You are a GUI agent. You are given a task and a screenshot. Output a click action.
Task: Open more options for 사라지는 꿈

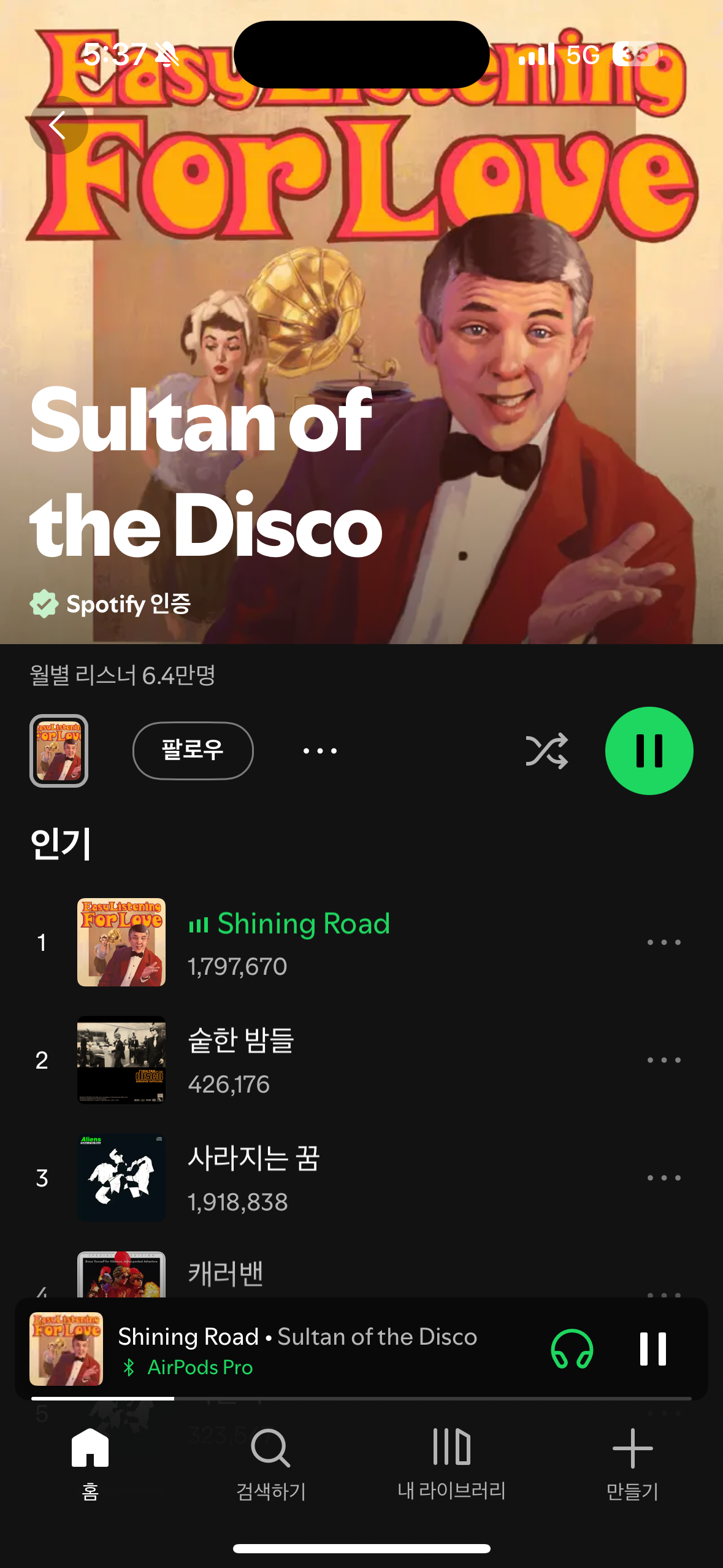(x=664, y=1178)
